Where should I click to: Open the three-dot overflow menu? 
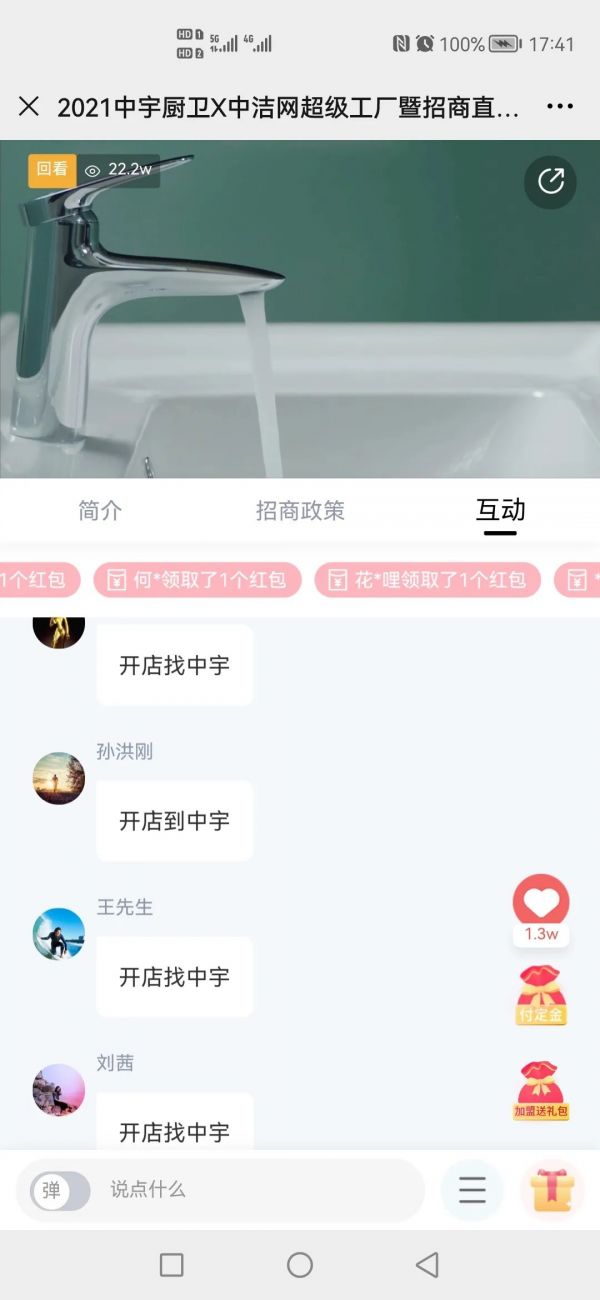pos(560,106)
